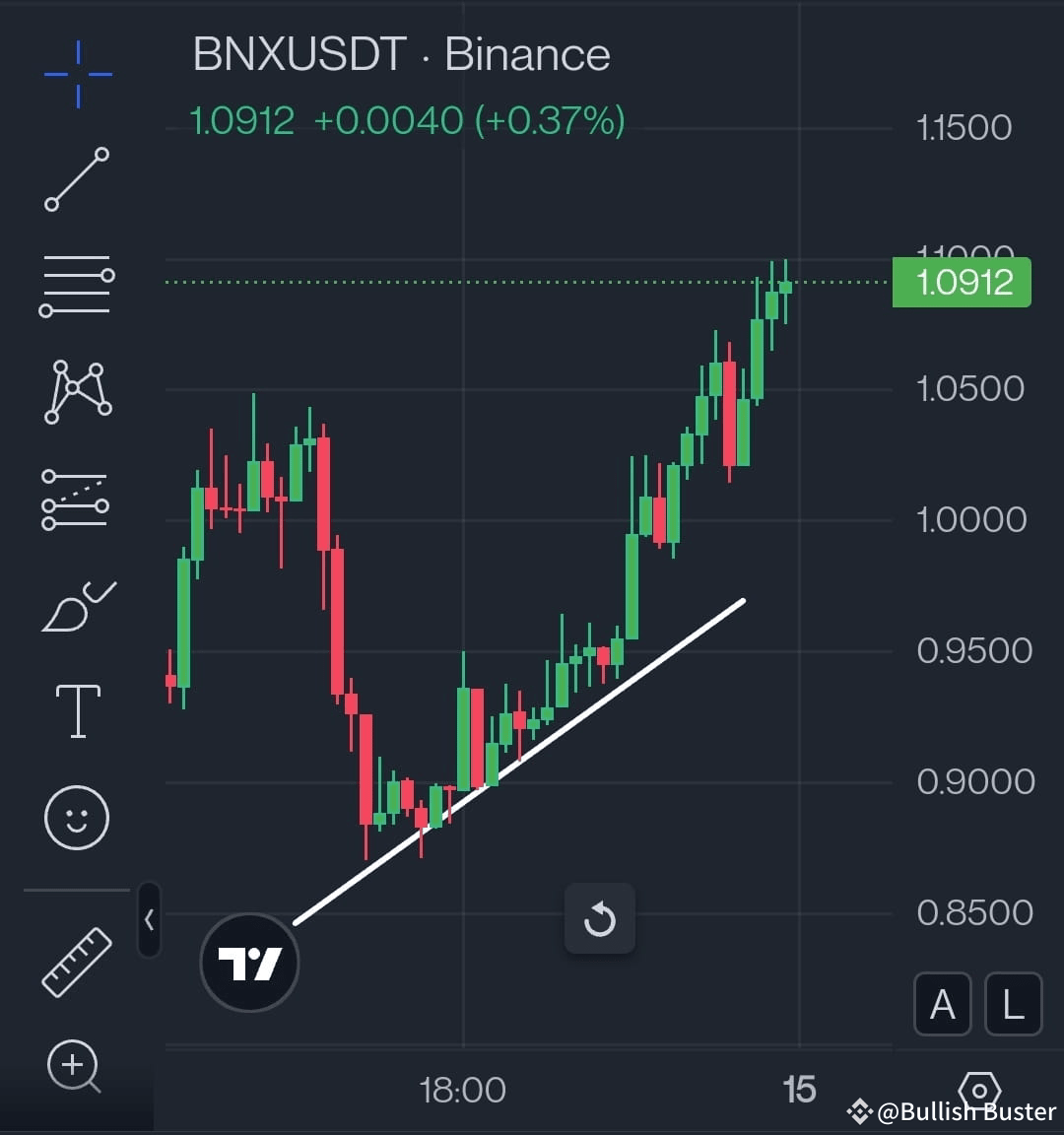
Task: Click the green 1.0912 price label
Action: [961, 282]
